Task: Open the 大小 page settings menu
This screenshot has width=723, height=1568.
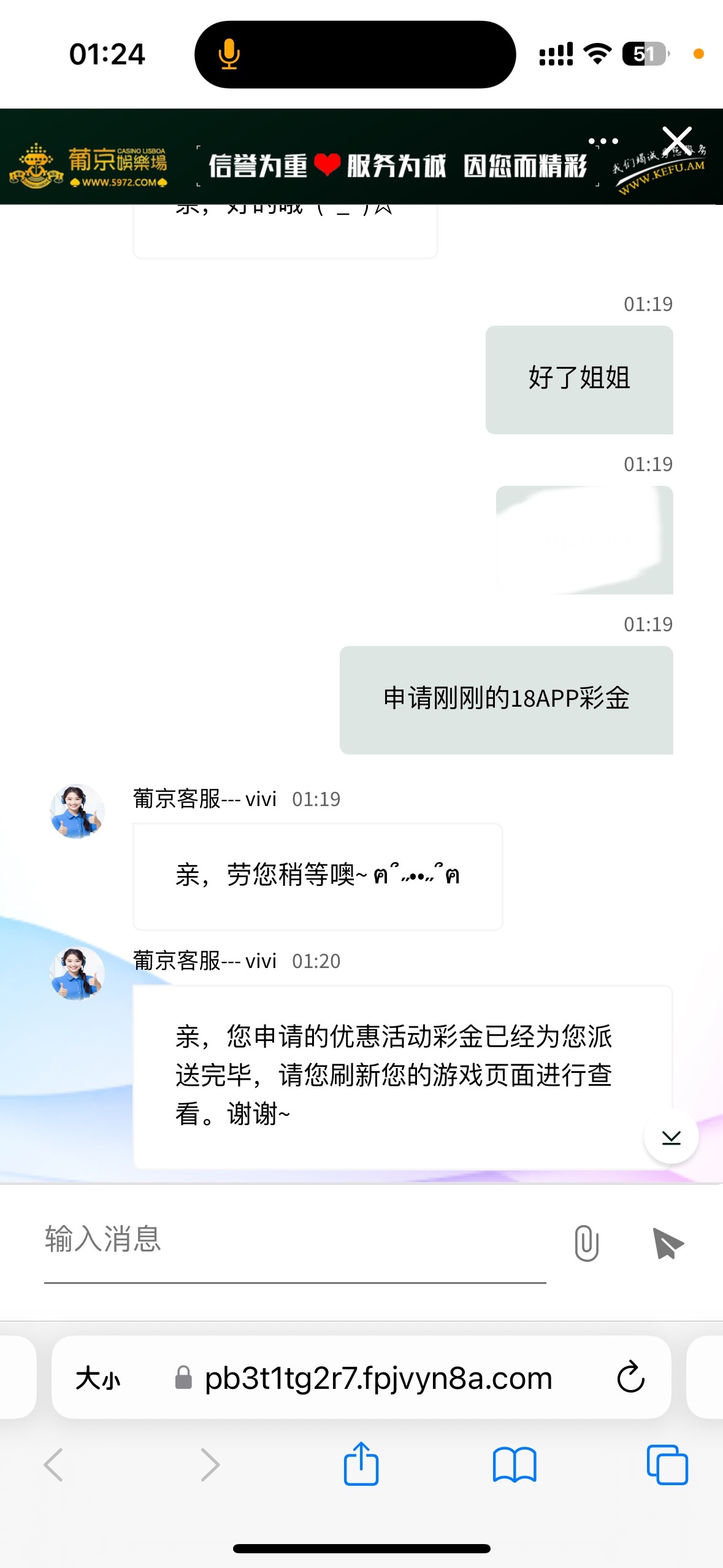Action: 98,1379
